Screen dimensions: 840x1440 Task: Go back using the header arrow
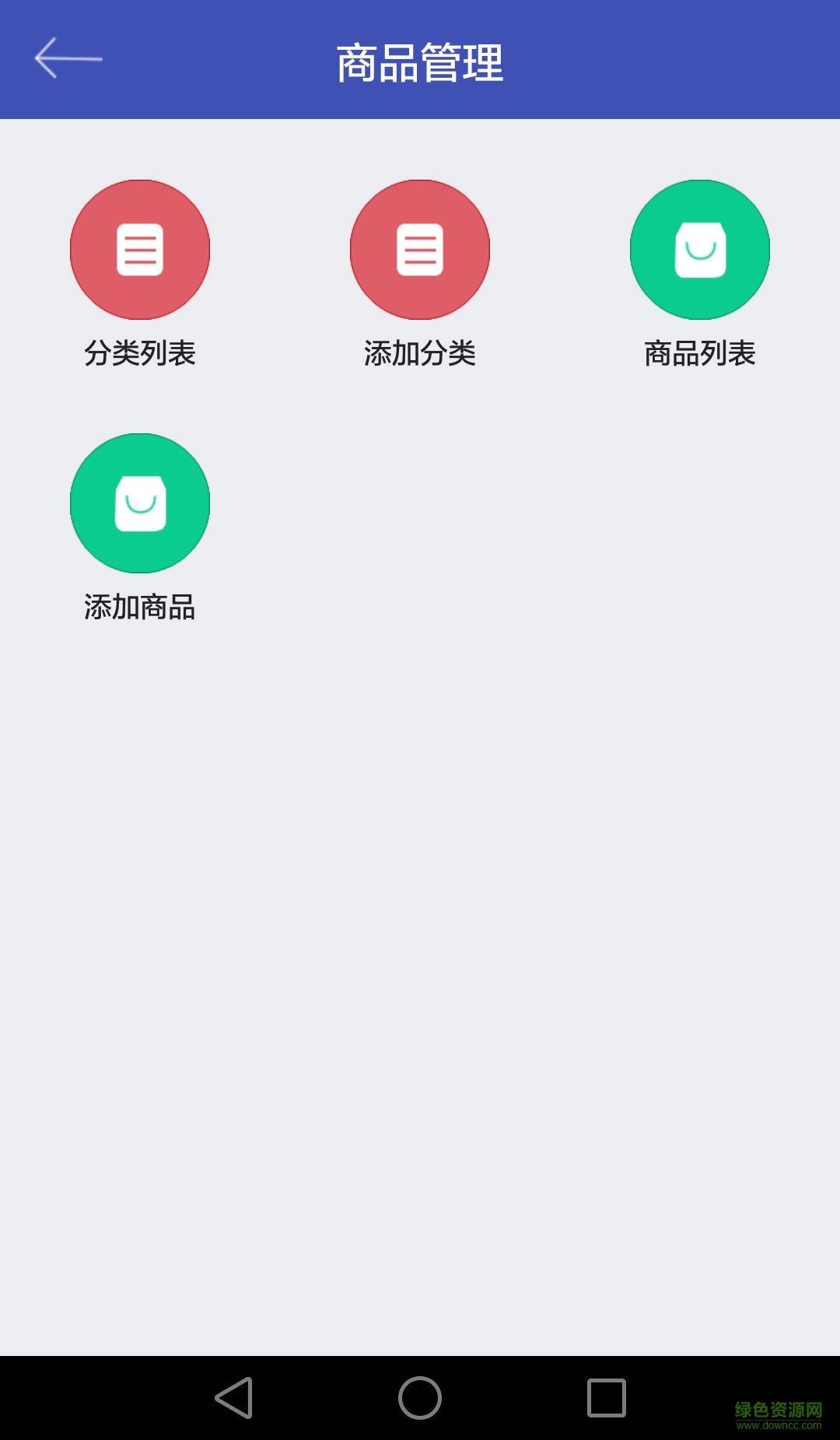[68, 58]
